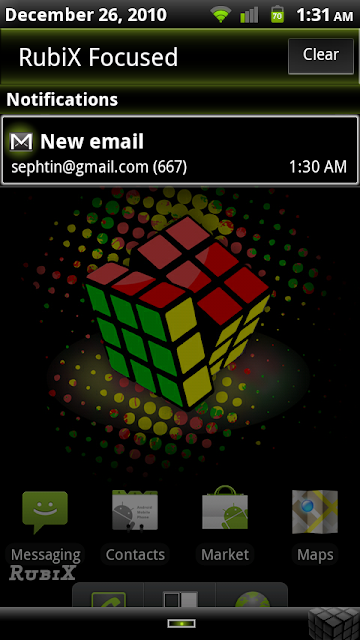Open the app drawer from the dock

coord(180,597)
